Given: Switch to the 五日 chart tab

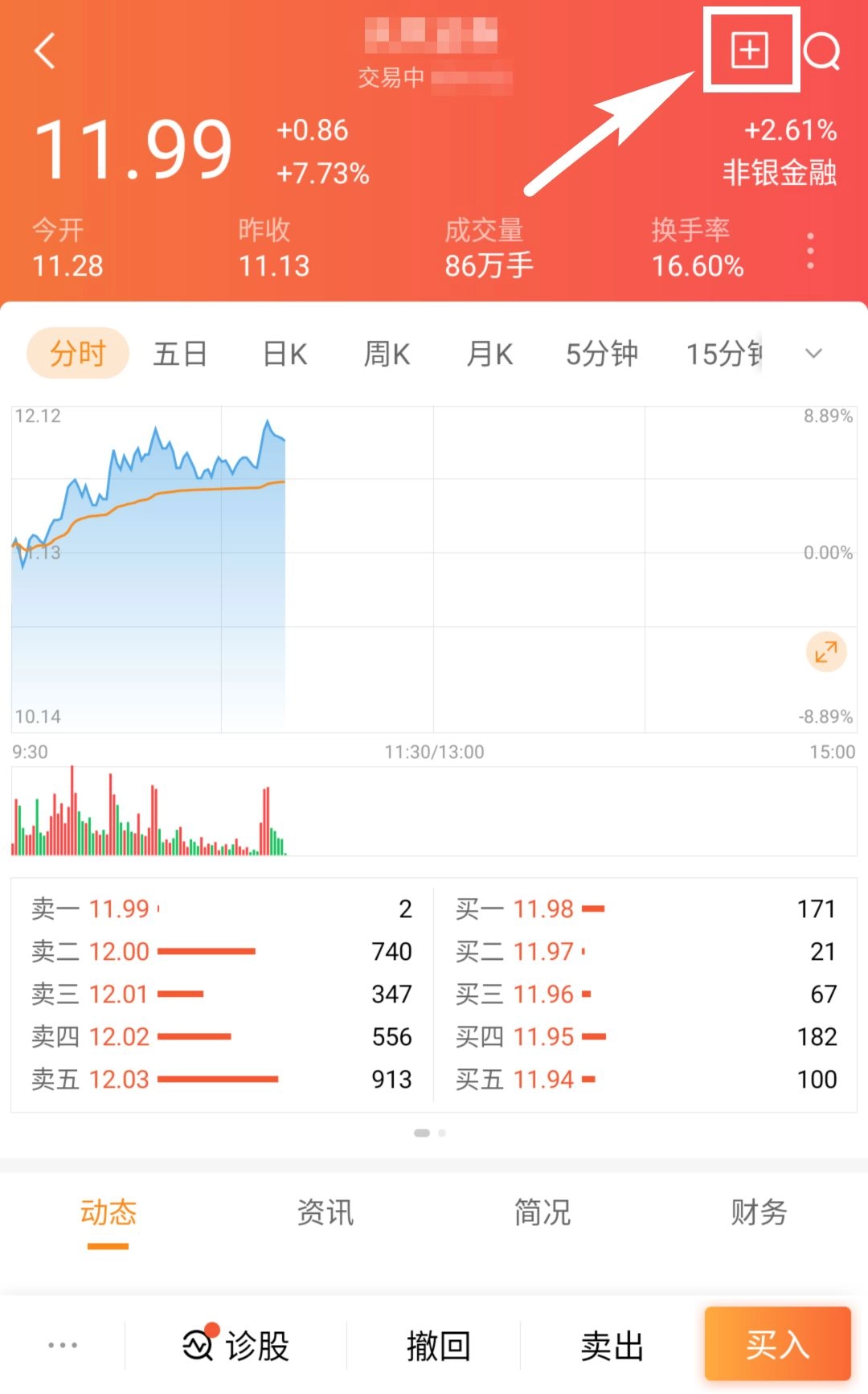Looking at the screenshot, I should (x=180, y=354).
